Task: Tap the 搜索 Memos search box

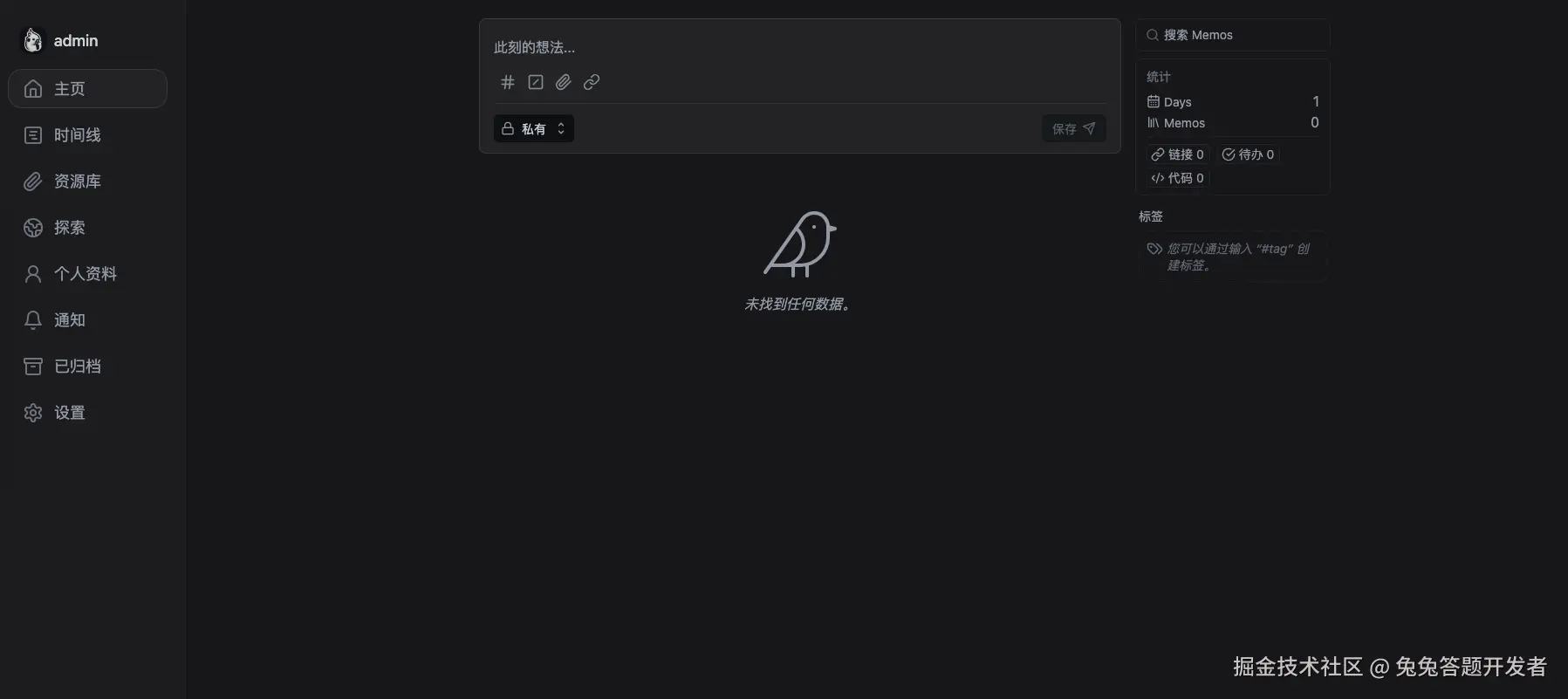Action: (x=1232, y=35)
